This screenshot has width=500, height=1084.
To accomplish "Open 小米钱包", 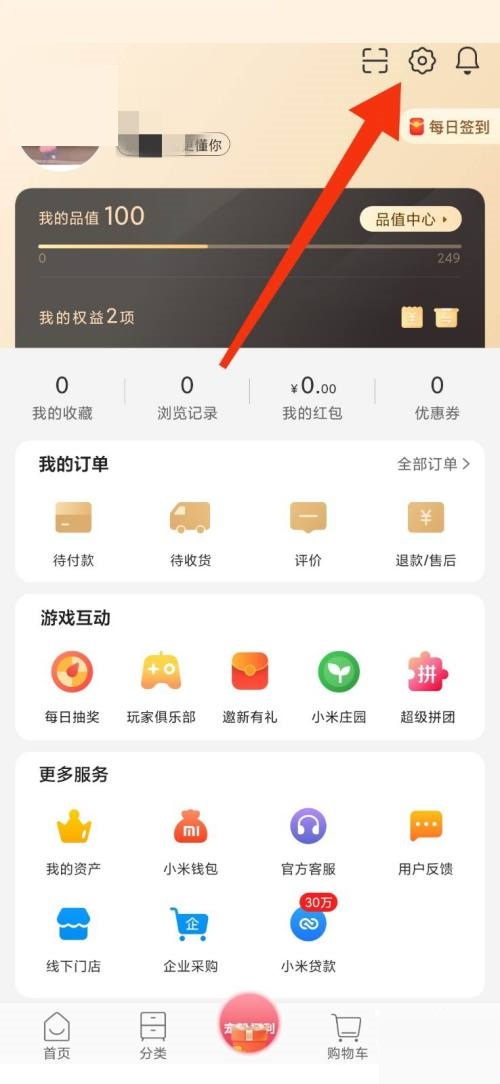I will pos(190,842).
